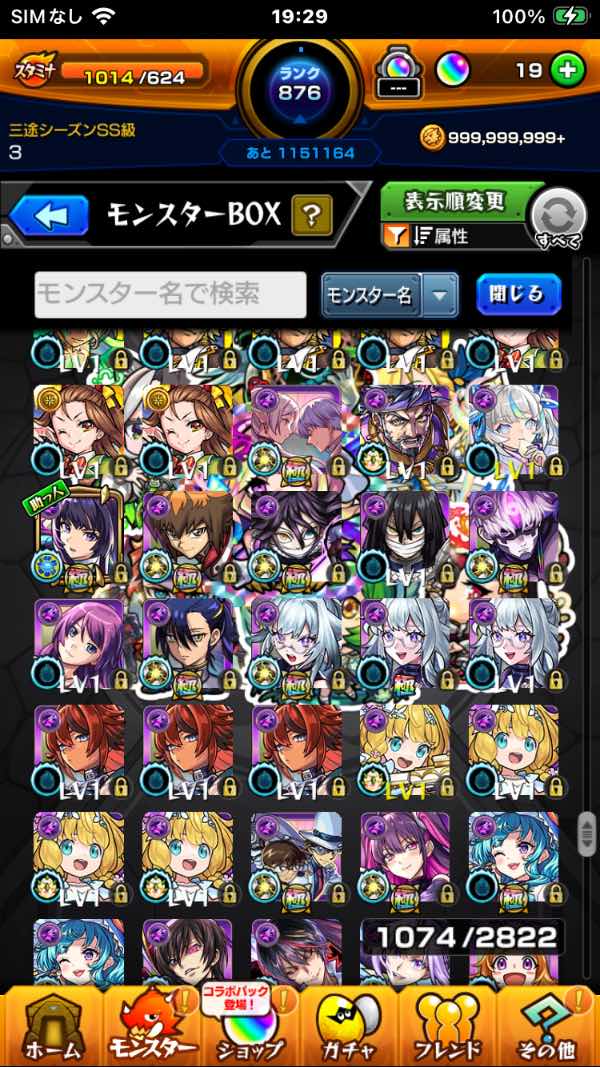Go to the ガチャ tab
This screenshot has width=600, height=1067.
pyautogui.click(x=350, y=1026)
